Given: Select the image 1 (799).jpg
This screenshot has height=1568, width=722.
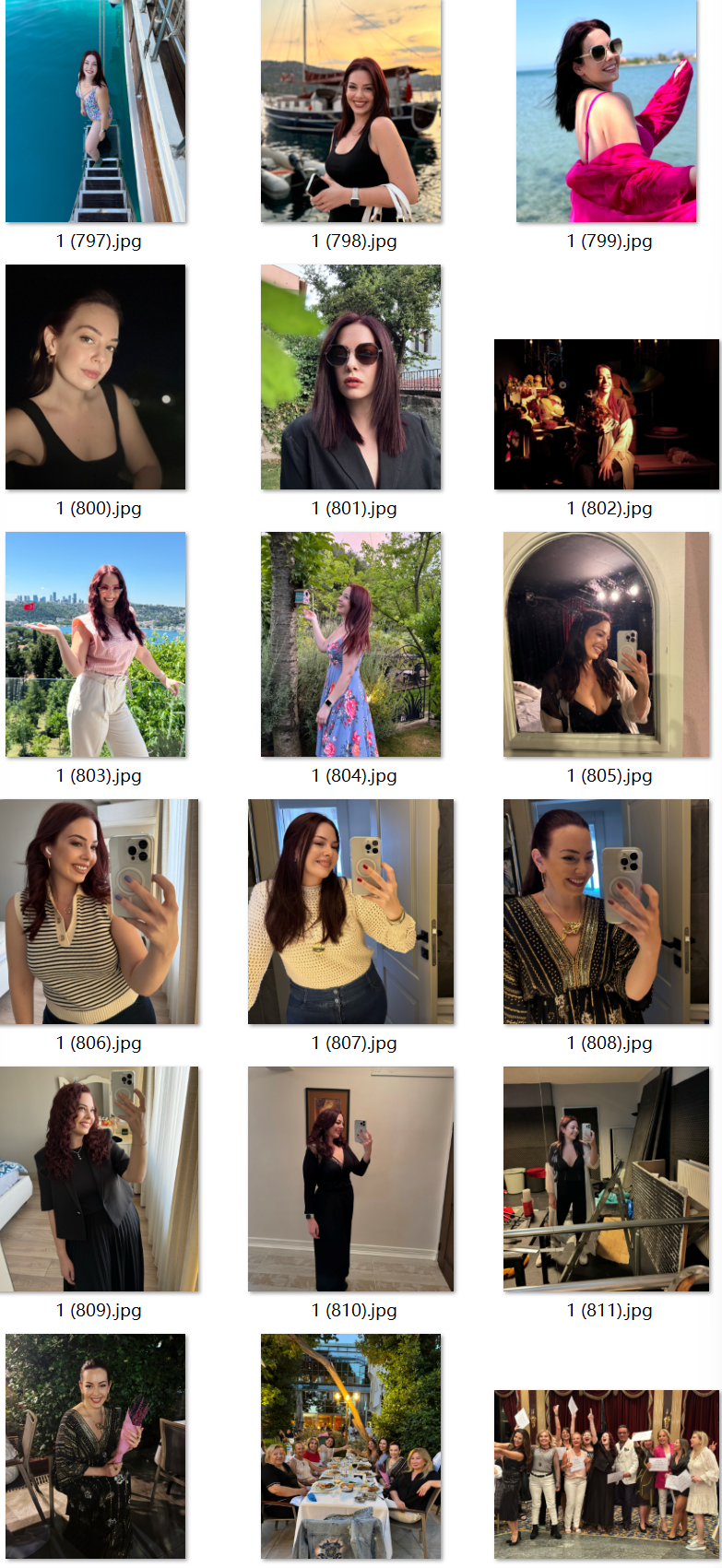Looking at the screenshot, I should 606,111.
